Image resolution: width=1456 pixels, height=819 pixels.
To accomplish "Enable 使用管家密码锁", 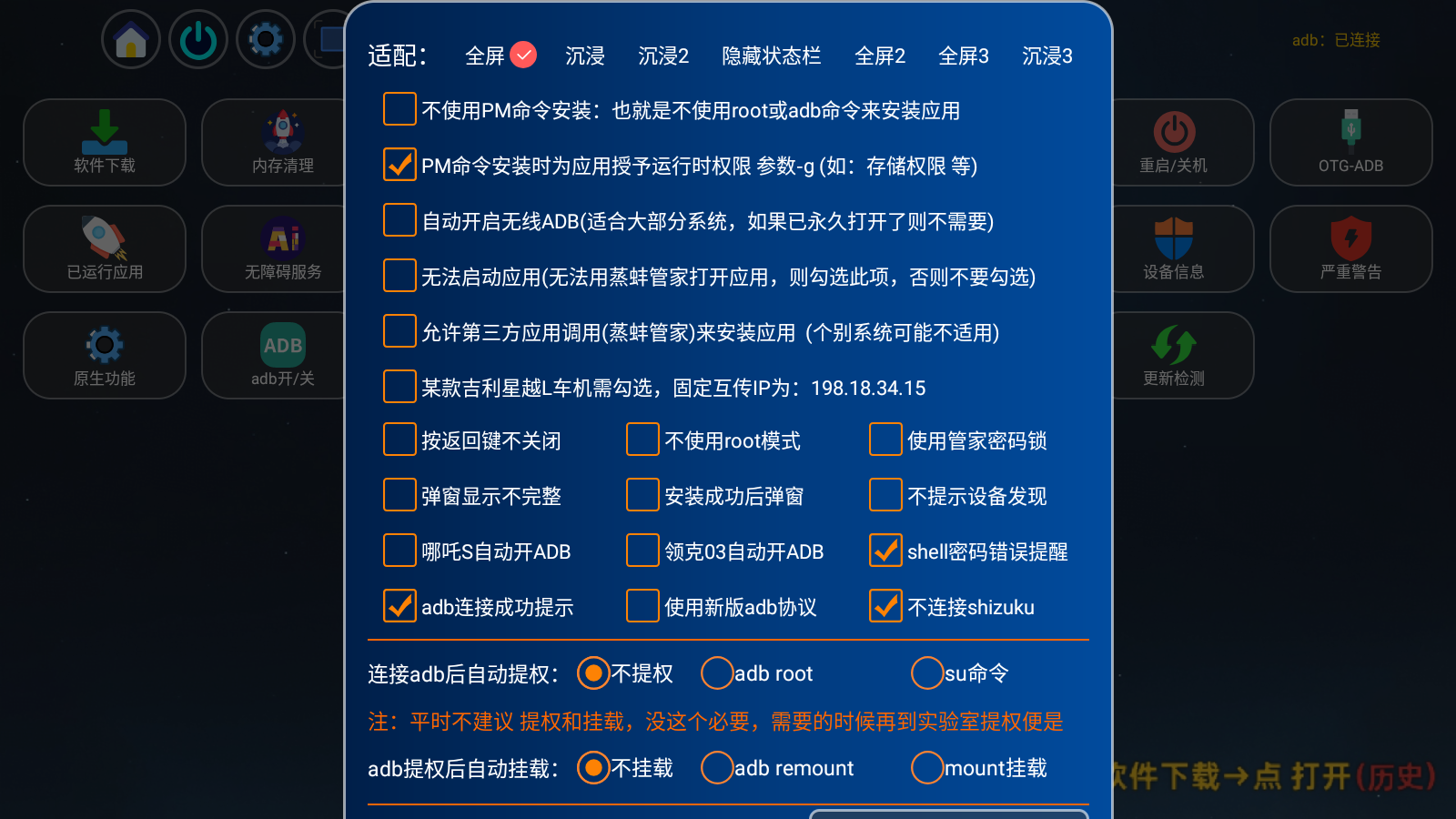I will (885, 439).
